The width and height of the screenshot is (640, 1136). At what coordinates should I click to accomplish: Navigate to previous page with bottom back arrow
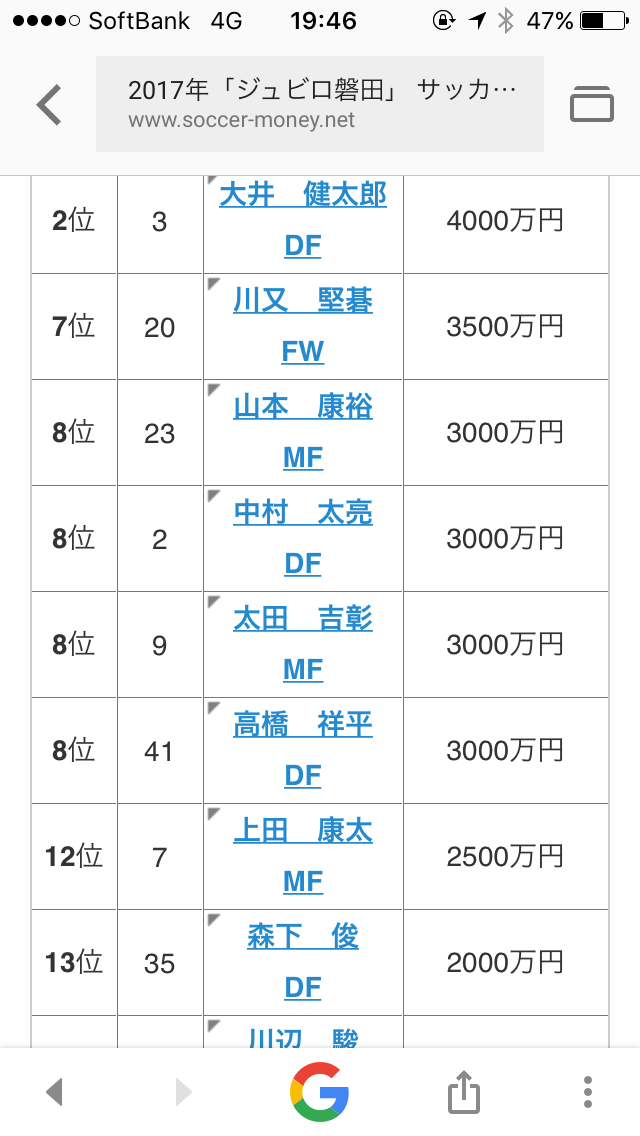pos(54,1092)
